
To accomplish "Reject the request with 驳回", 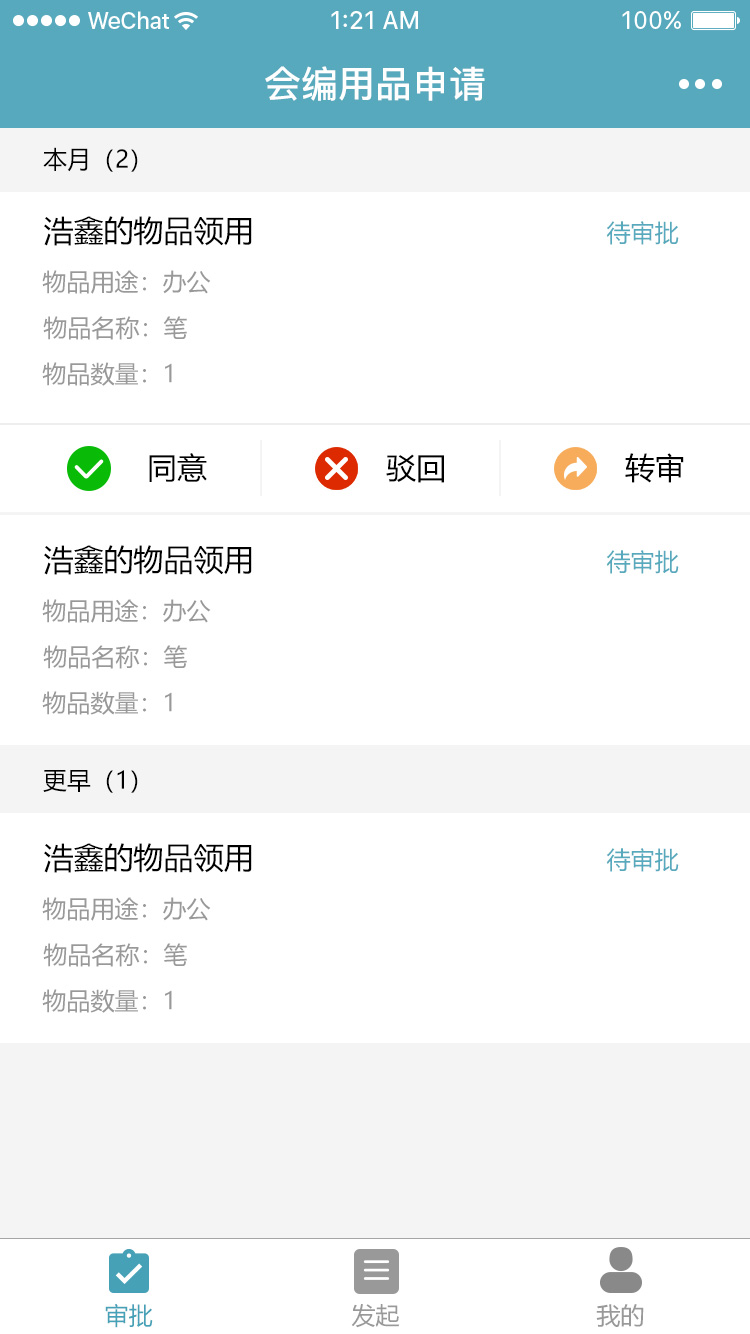I will 380,468.
